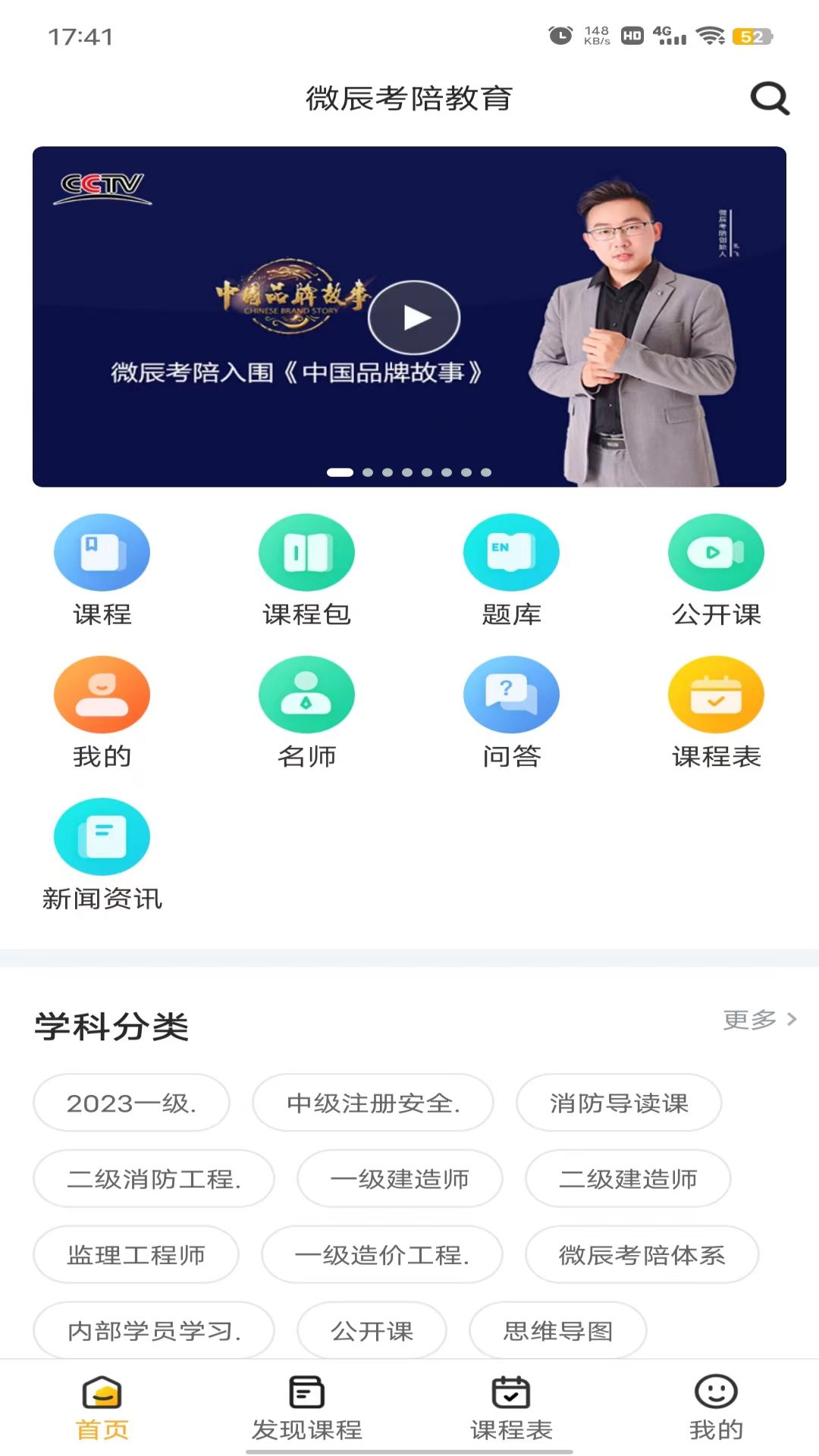
Task: Open the 微辰考陪体系 category
Action: point(642,1254)
